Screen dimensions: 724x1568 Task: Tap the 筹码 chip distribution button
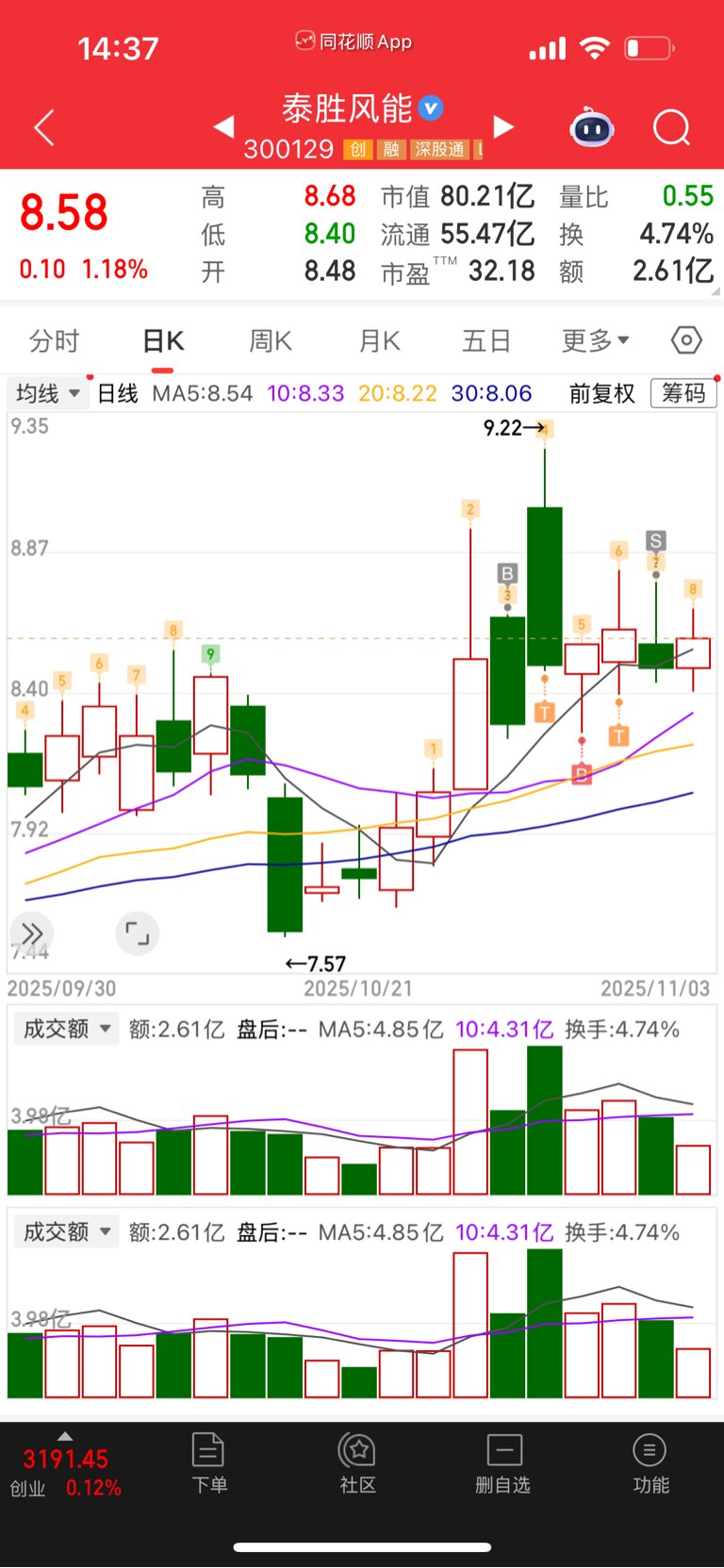click(683, 393)
